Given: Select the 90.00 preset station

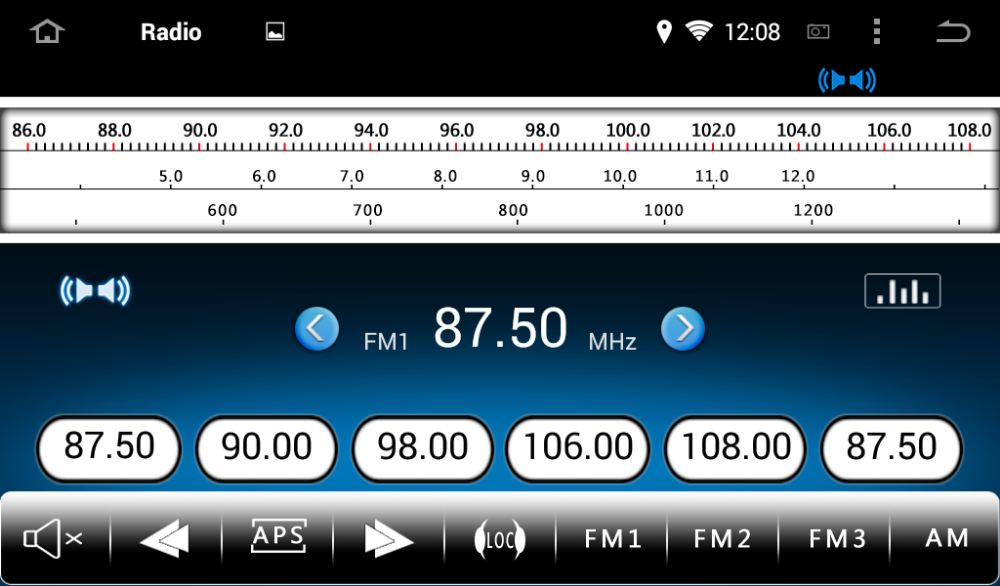Looking at the screenshot, I should point(267,447).
